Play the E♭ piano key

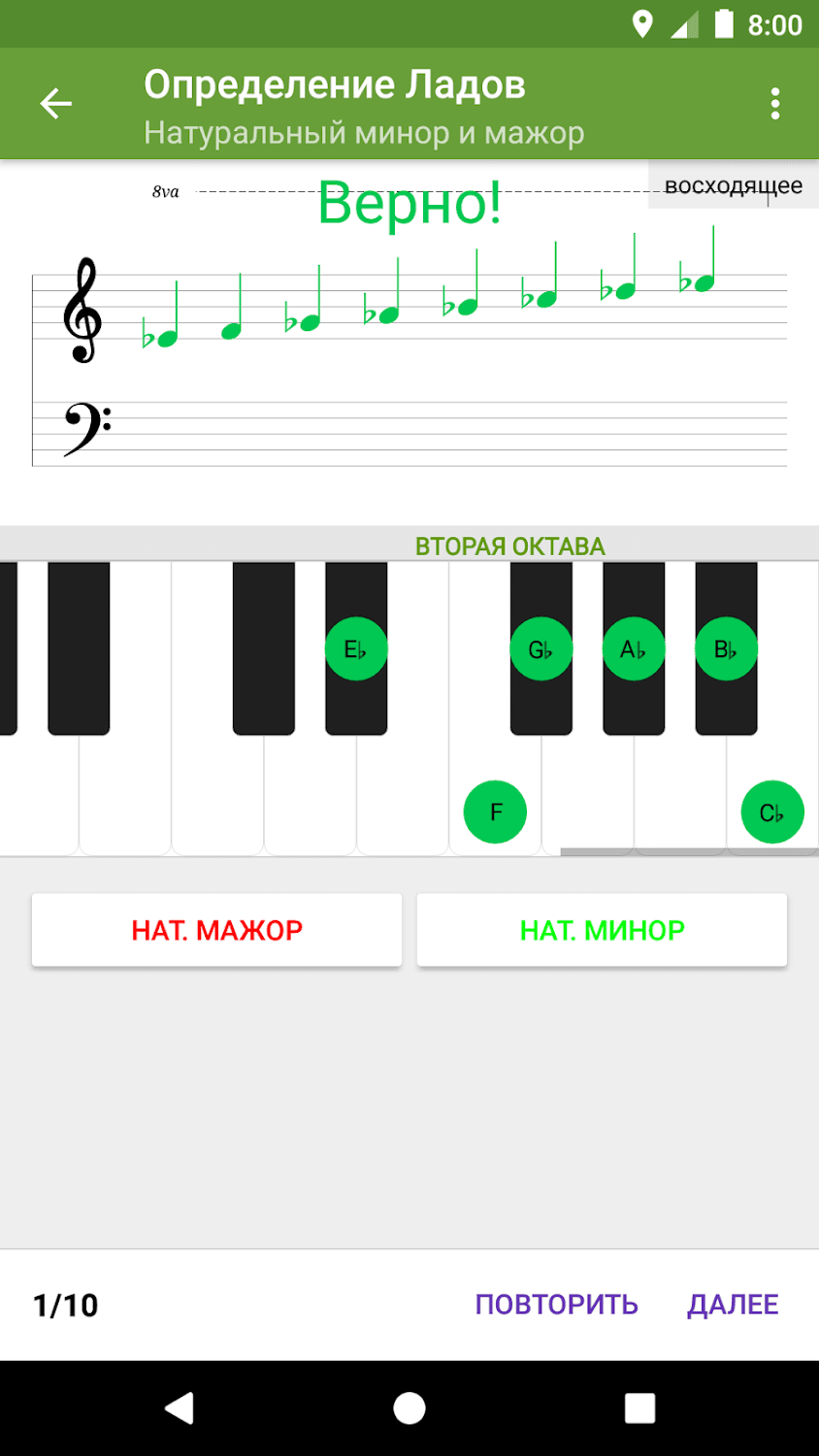point(356,648)
